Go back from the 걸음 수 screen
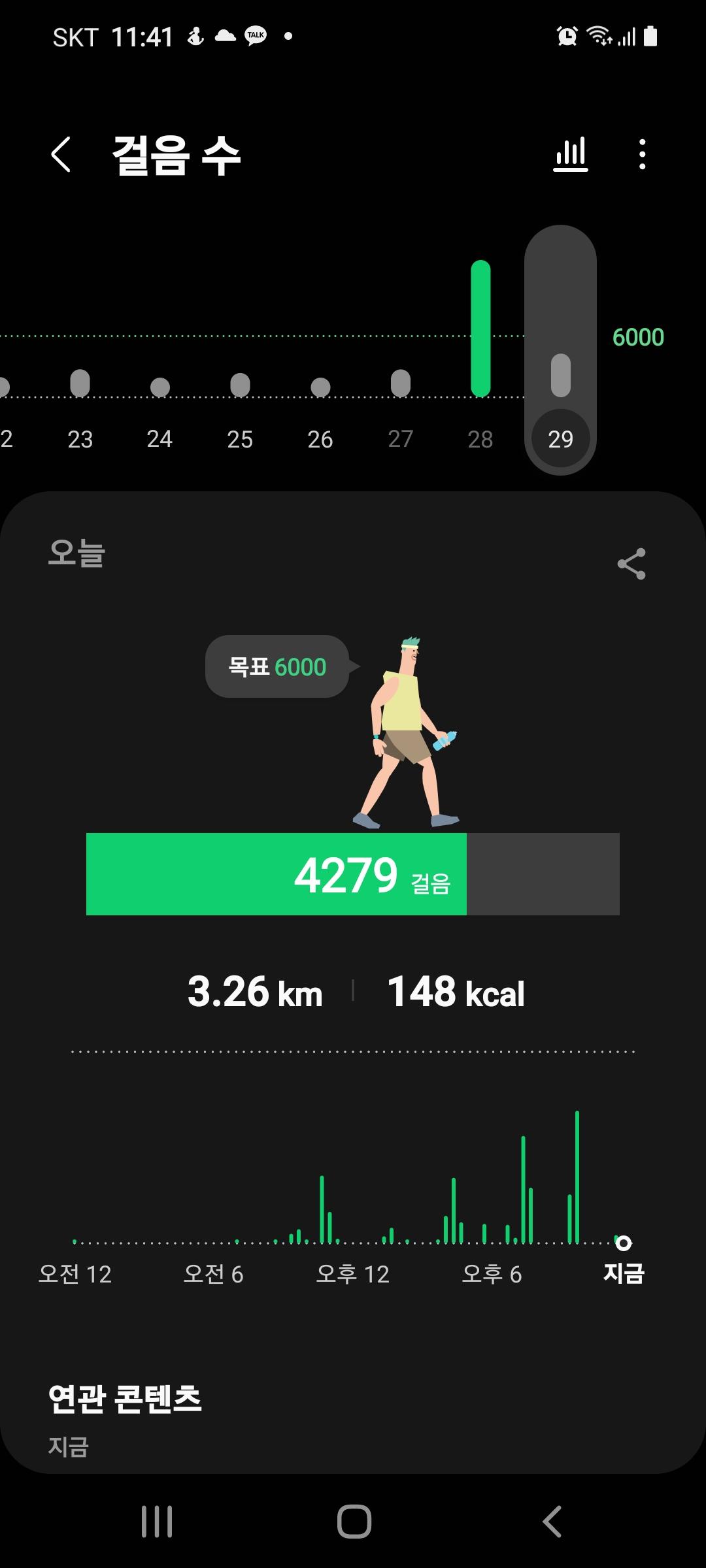 (61, 155)
